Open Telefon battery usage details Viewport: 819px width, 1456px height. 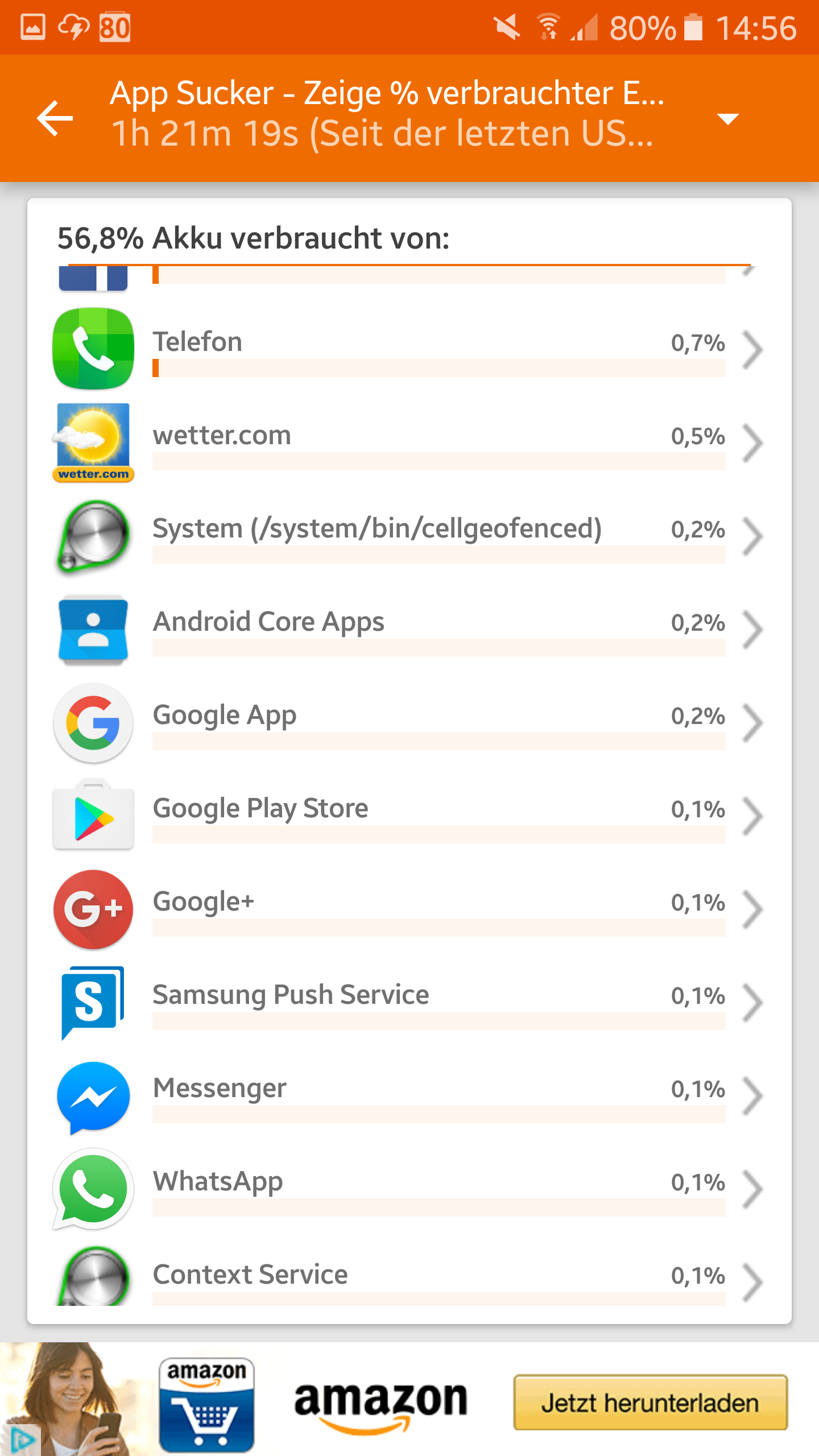[x=409, y=349]
